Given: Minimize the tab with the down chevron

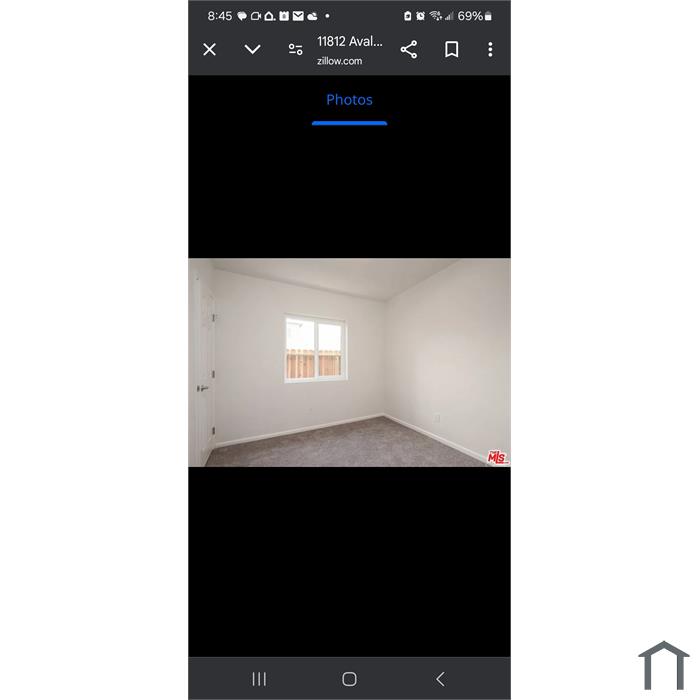Looking at the screenshot, I should click(252, 49).
